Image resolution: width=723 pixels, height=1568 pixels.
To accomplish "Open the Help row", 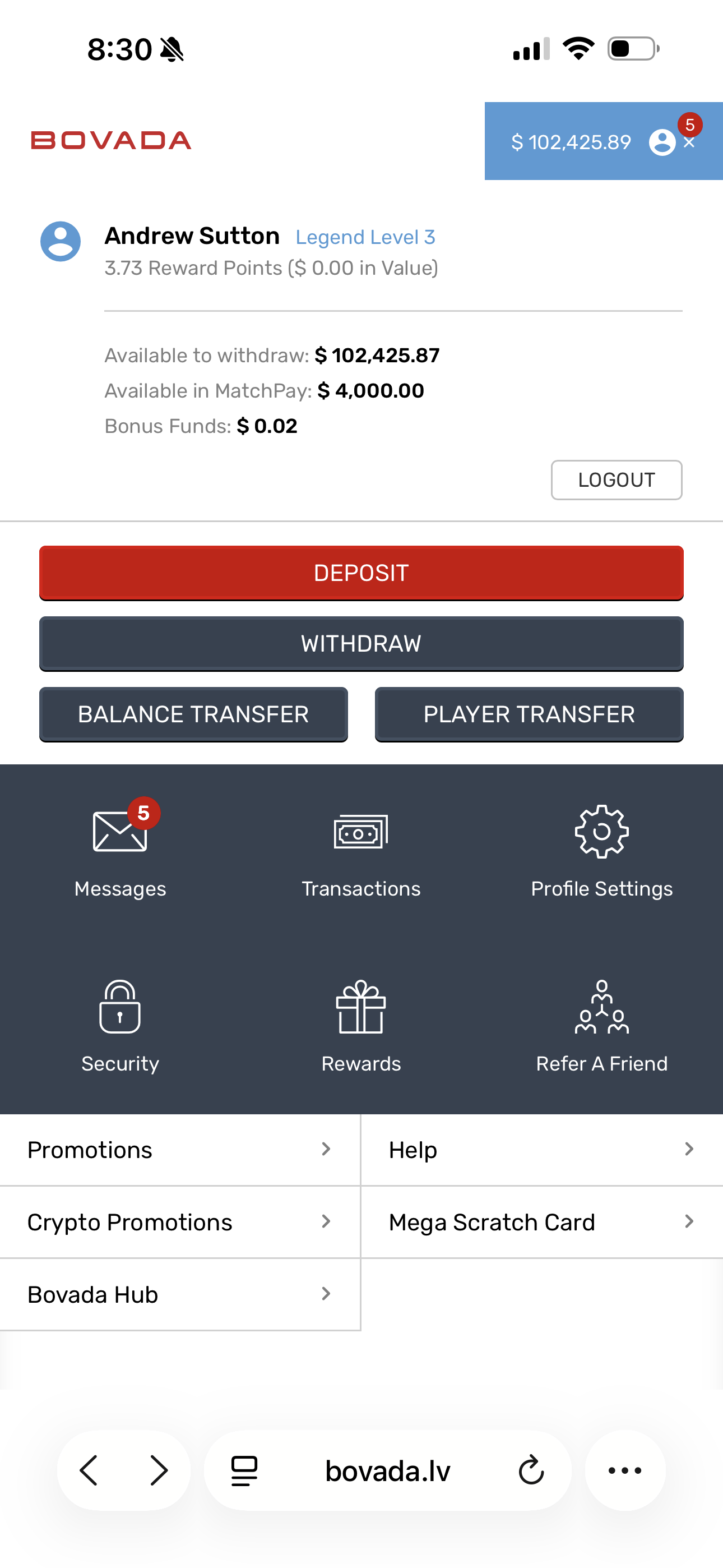I will [541, 1150].
